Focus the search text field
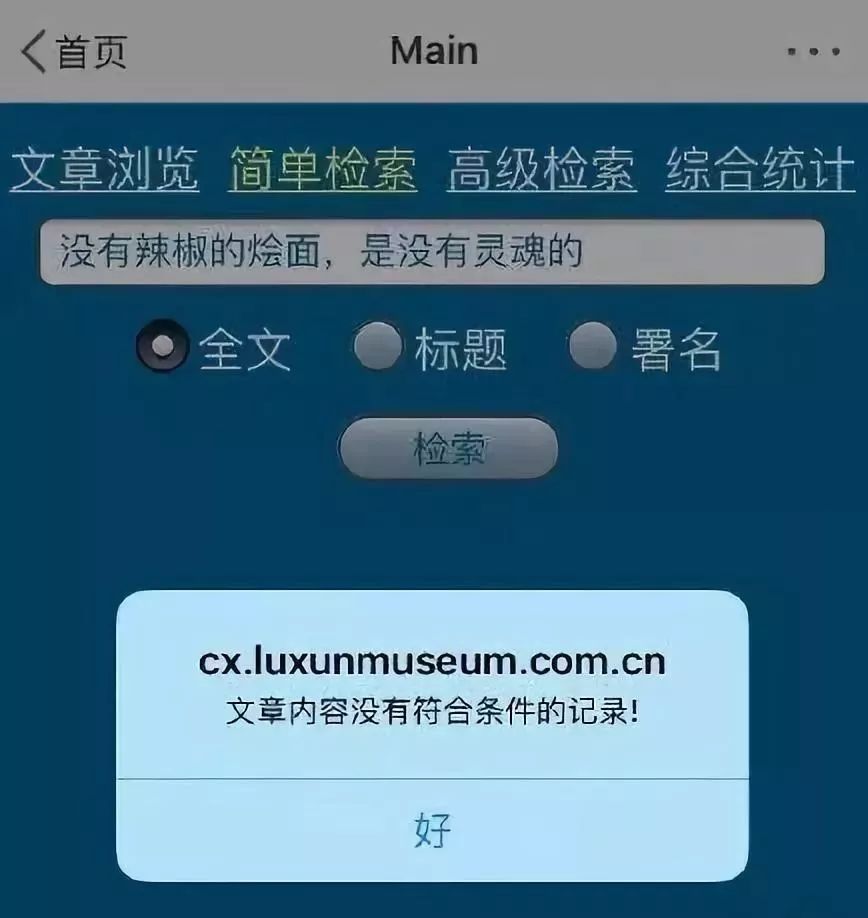868x918 pixels. (x=432, y=252)
